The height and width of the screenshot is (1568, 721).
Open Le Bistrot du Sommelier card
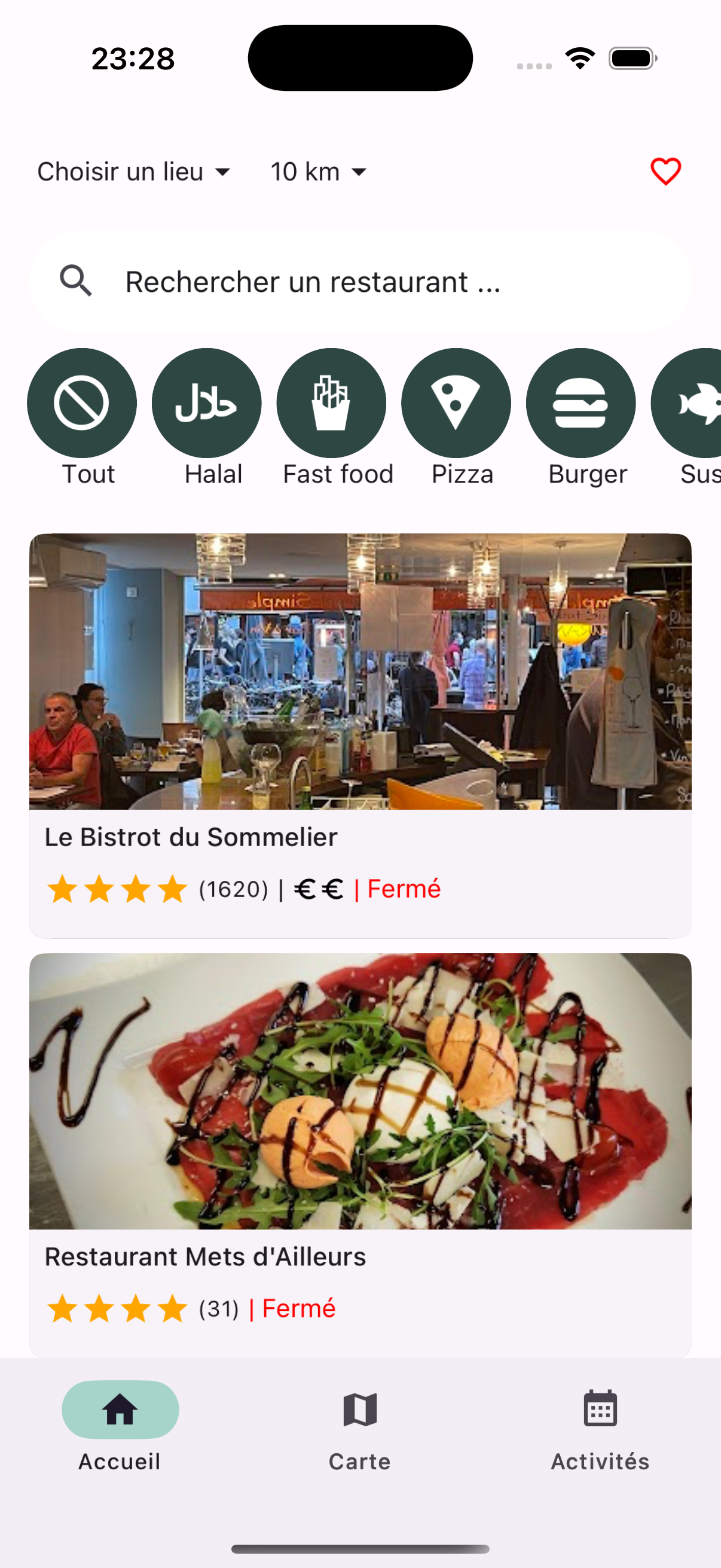tap(360, 736)
